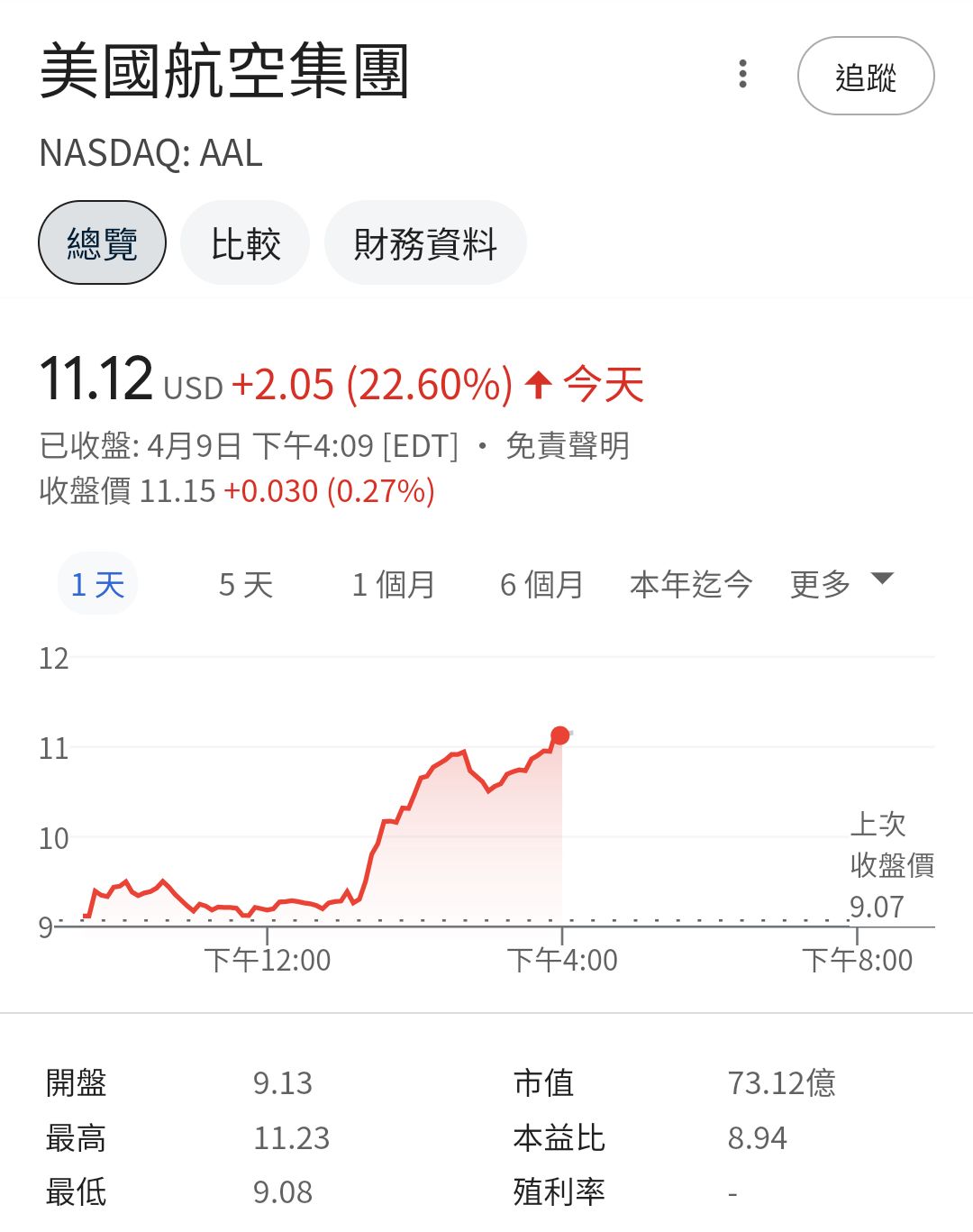Tap the 追蹤 follow button

[865, 77]
